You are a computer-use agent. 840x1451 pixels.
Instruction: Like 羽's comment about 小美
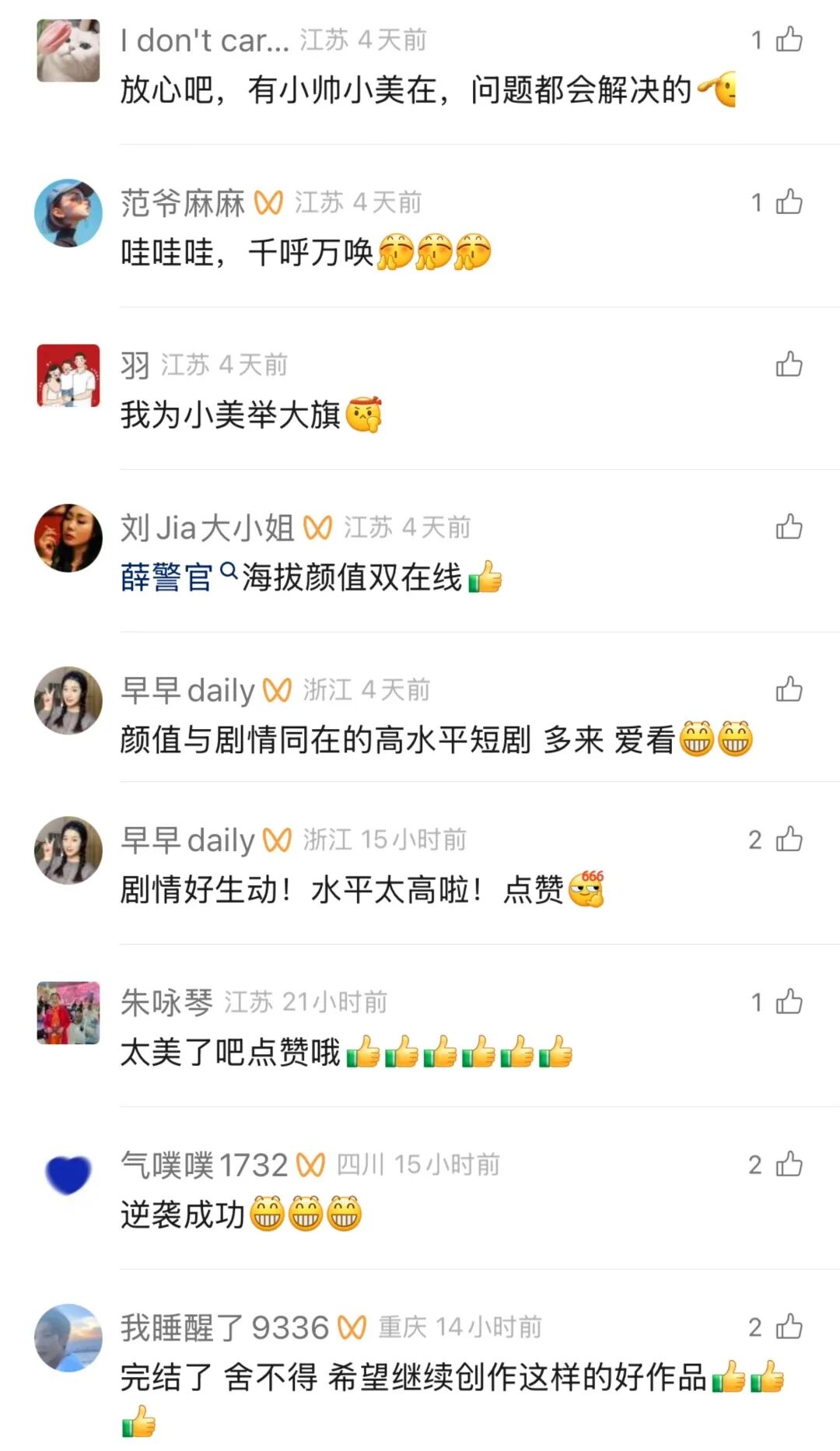[789, 364]
